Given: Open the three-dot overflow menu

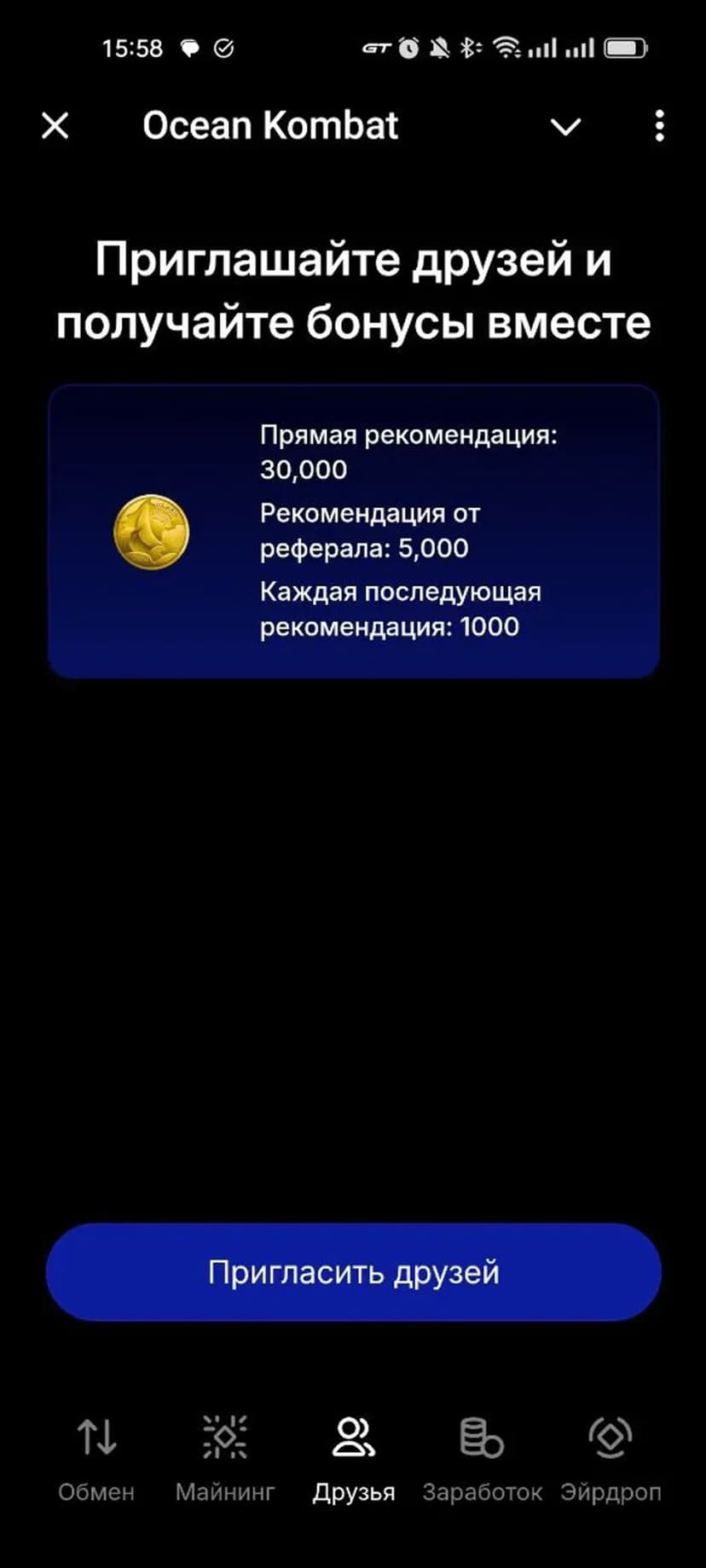Looking at the screenshot, I should coord(659,126).
